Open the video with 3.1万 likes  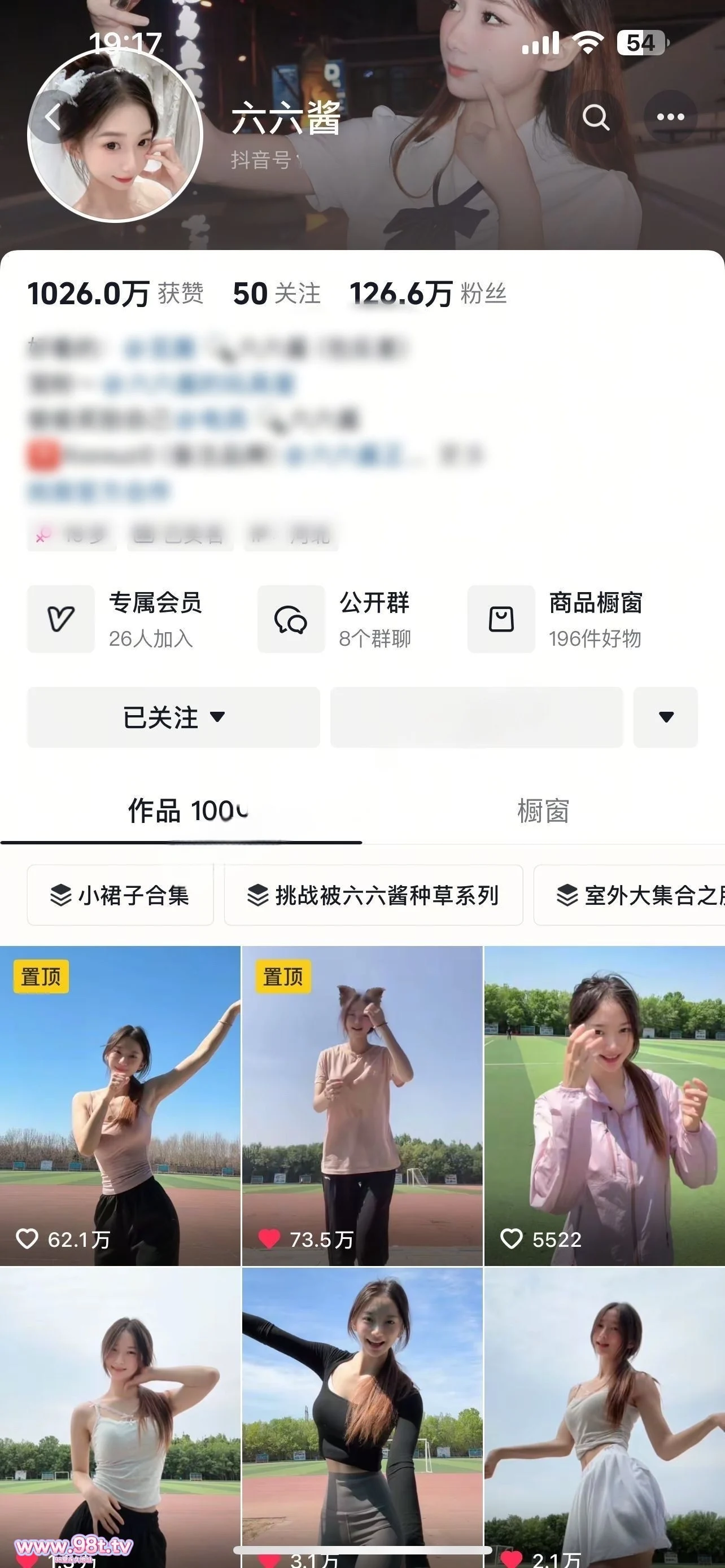click(x=362, y=1418)
